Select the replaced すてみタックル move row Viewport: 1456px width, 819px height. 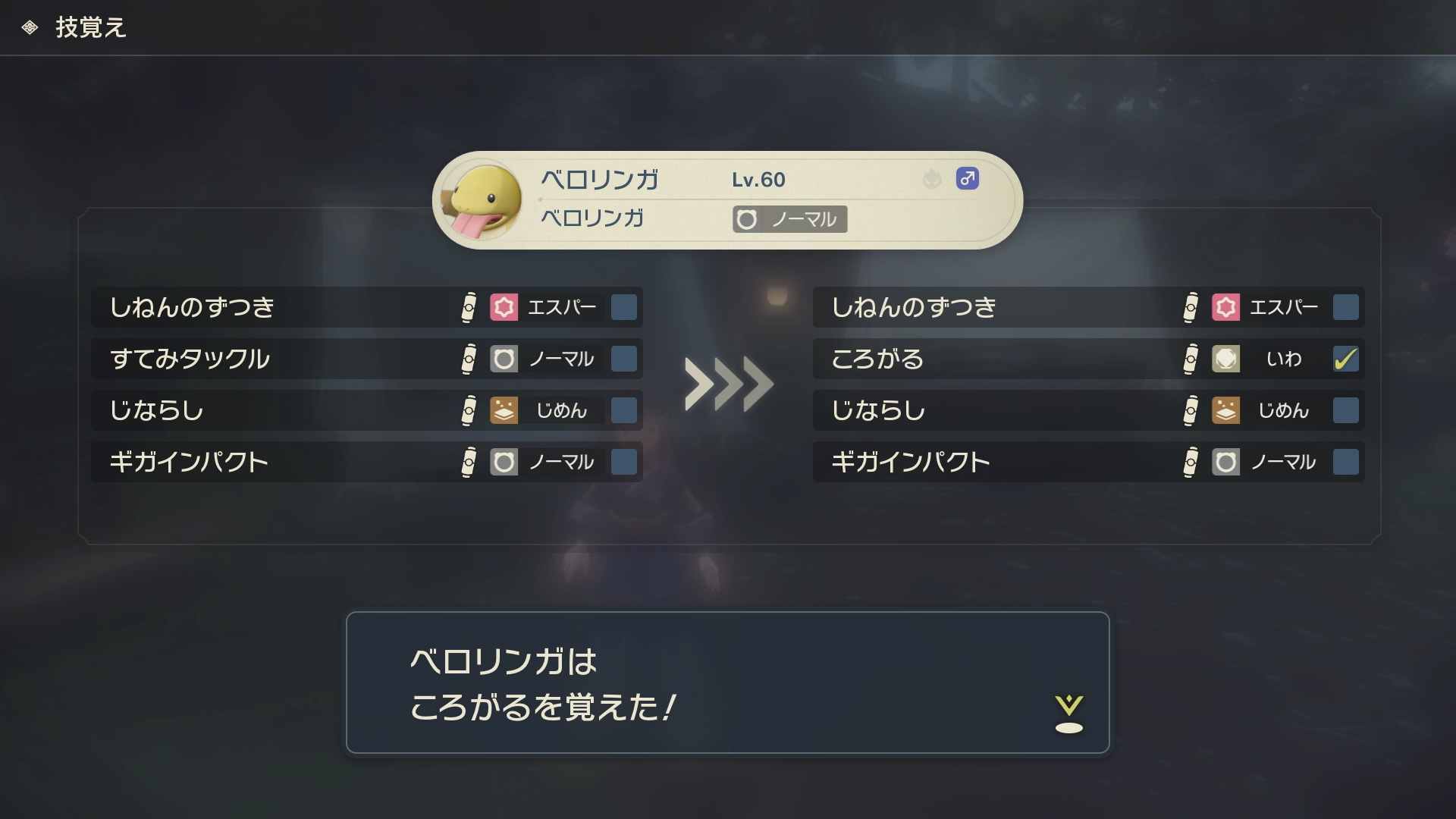366,359
